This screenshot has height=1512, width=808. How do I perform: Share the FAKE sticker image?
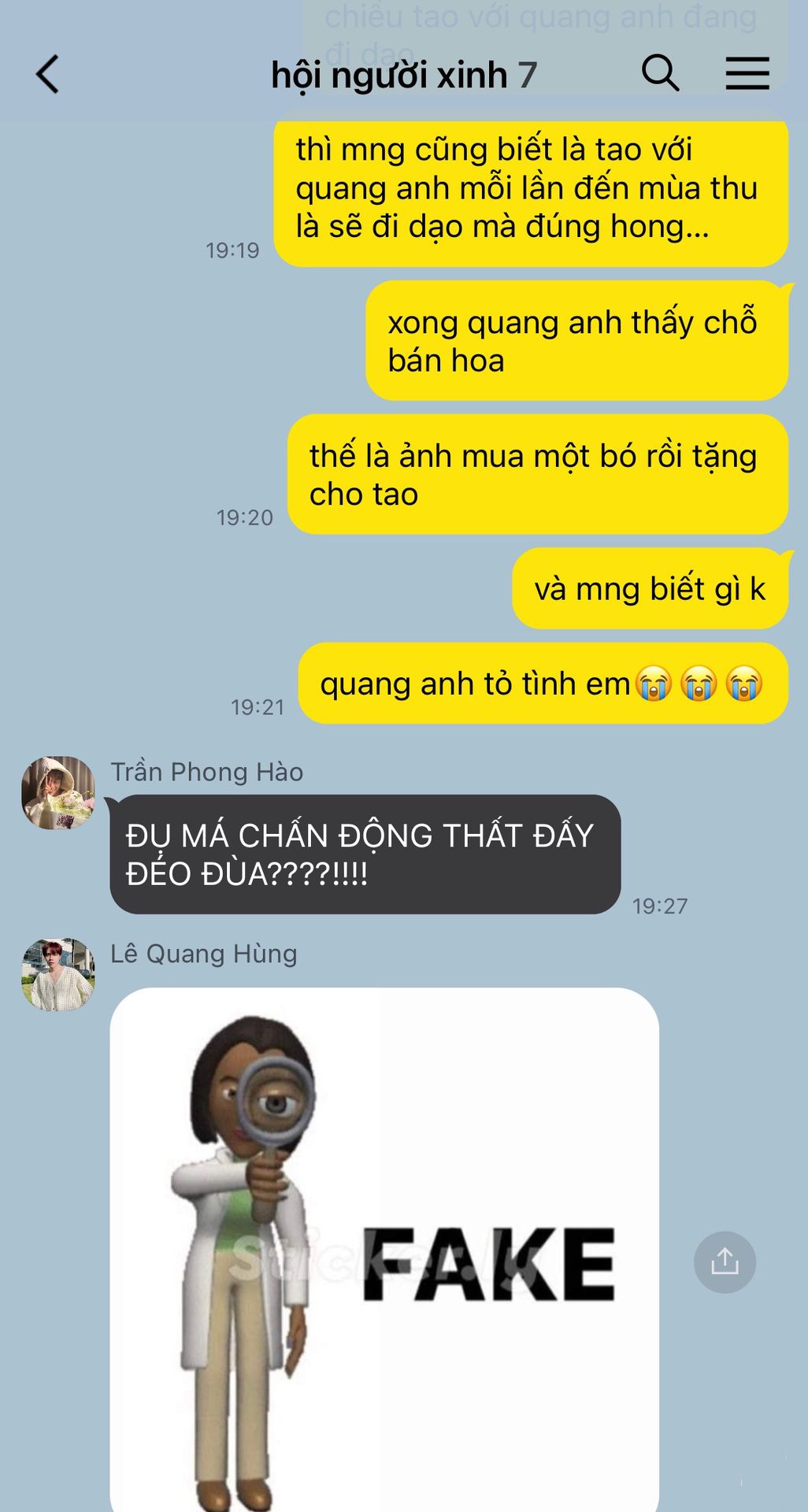[725, 1262]
